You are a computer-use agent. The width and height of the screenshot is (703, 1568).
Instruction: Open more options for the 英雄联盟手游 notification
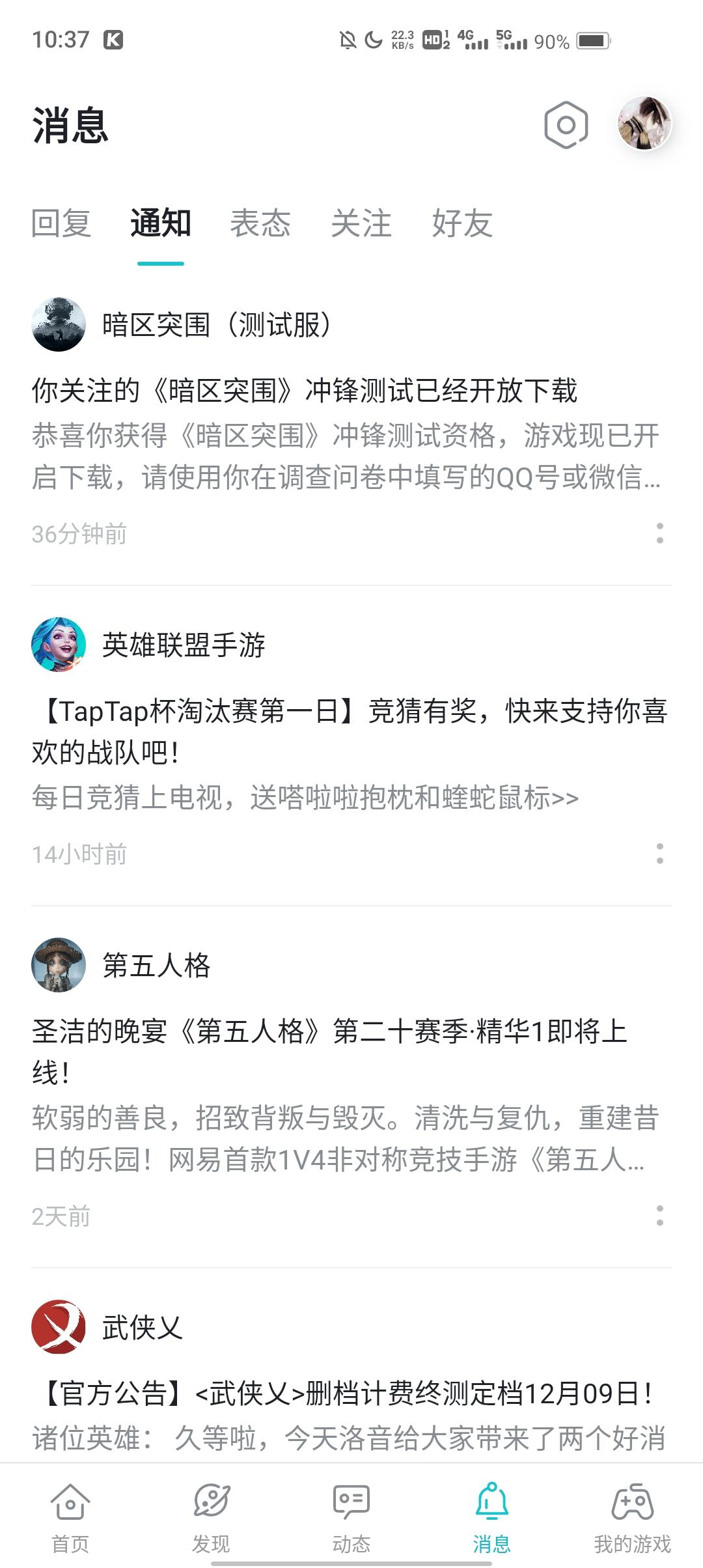660,854
